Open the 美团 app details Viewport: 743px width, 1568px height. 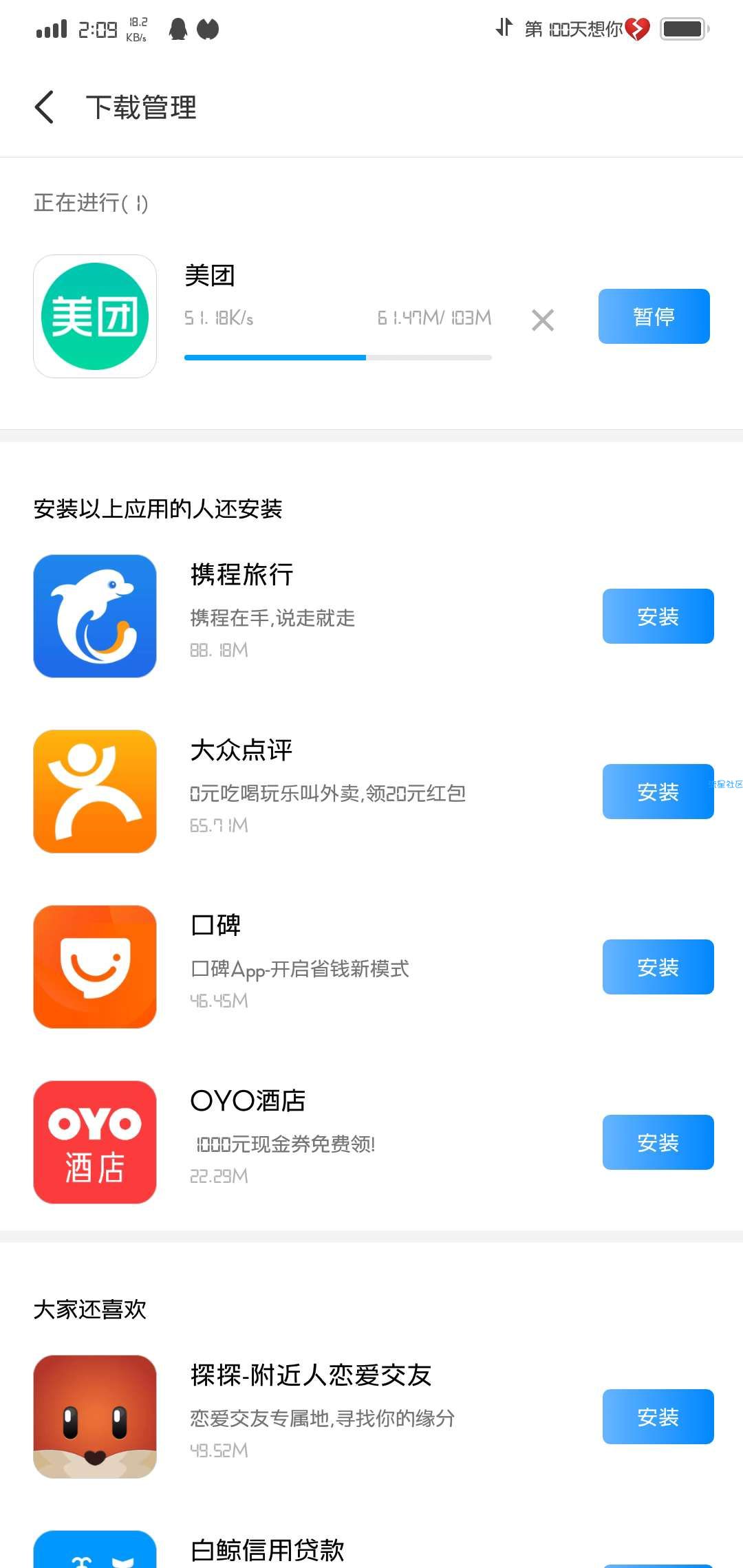pyautogui.click(x=95, y=316)
